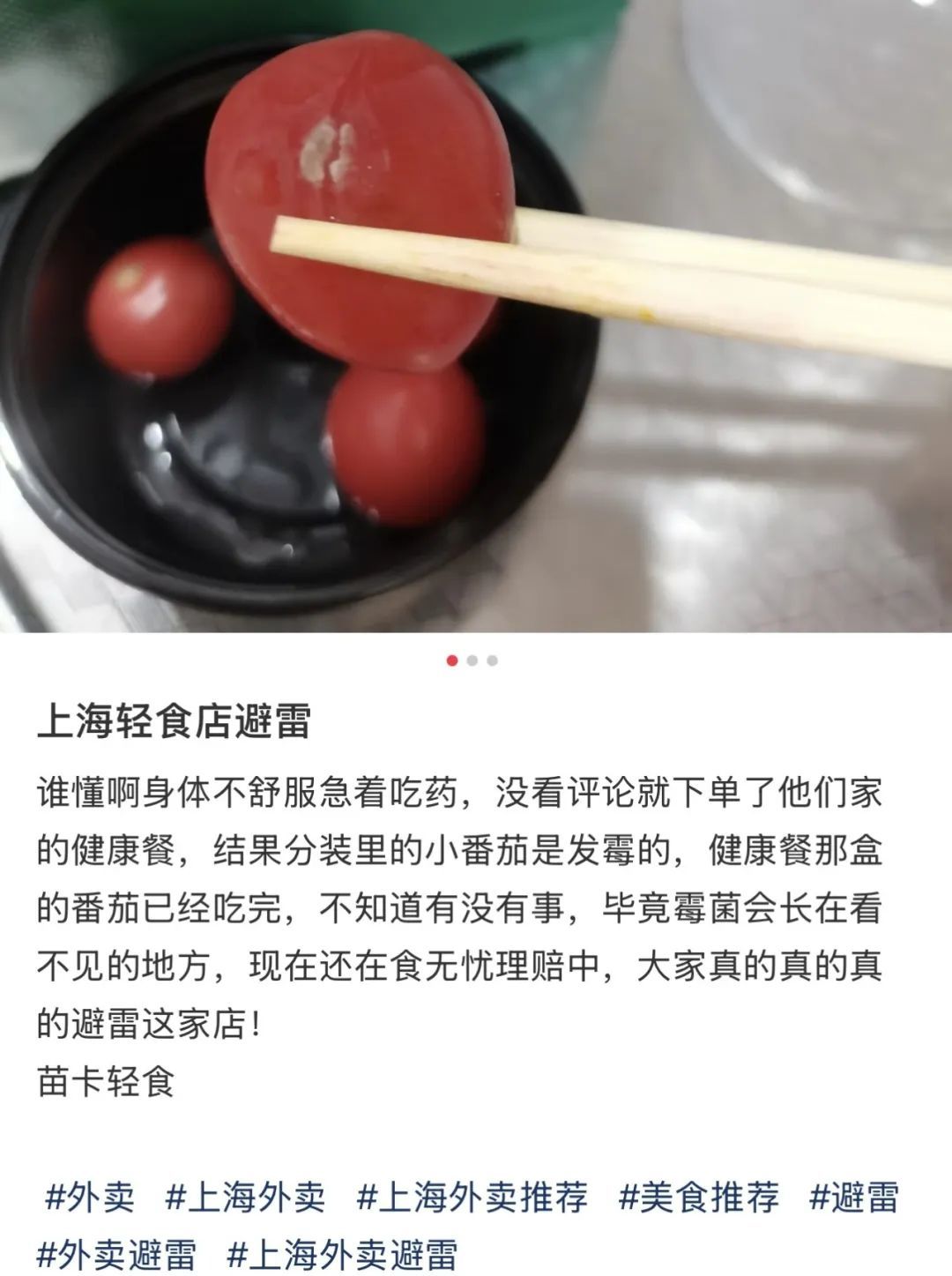
Task: Open the #避雷 hashtag
Action: point(854,1198)
